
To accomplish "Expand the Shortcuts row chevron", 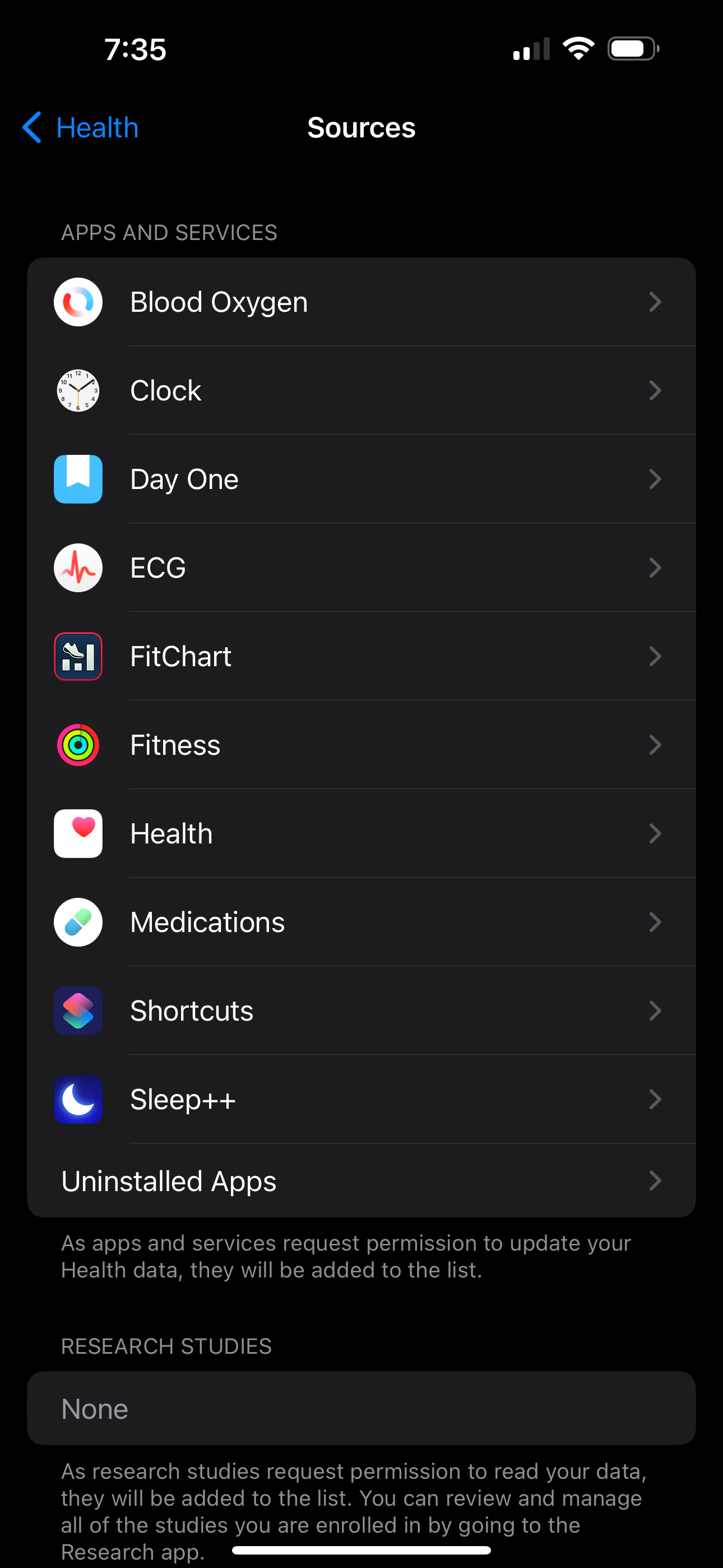I will click(x=655, y=1011).
